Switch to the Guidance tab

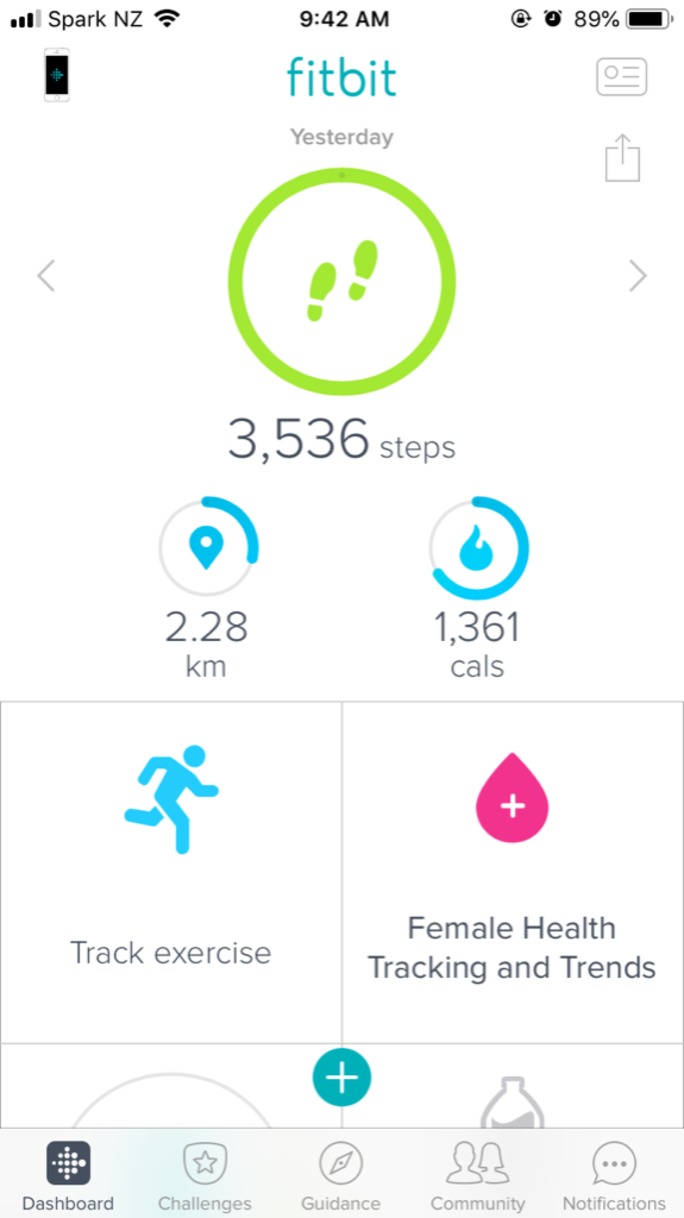click(341, 1177)
